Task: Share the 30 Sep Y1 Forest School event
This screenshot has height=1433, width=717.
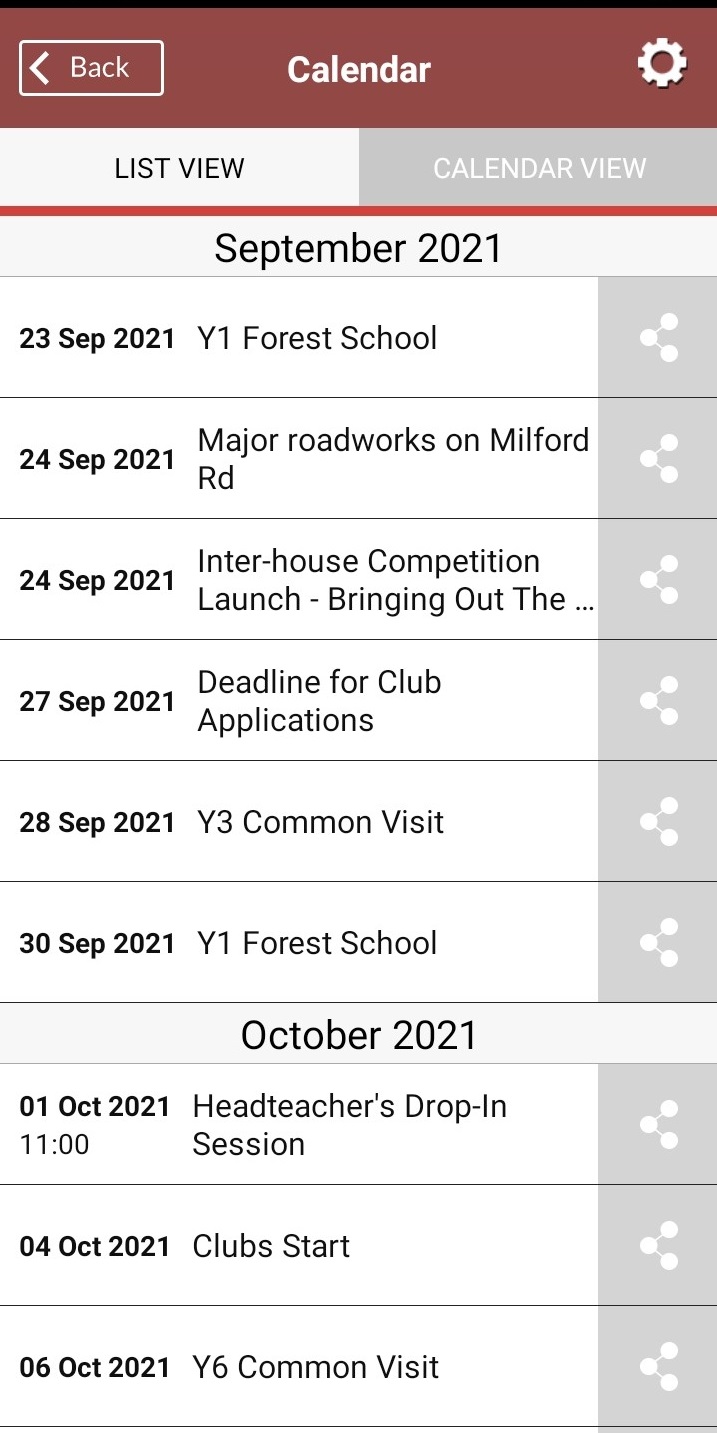Action: coord(658,943)
